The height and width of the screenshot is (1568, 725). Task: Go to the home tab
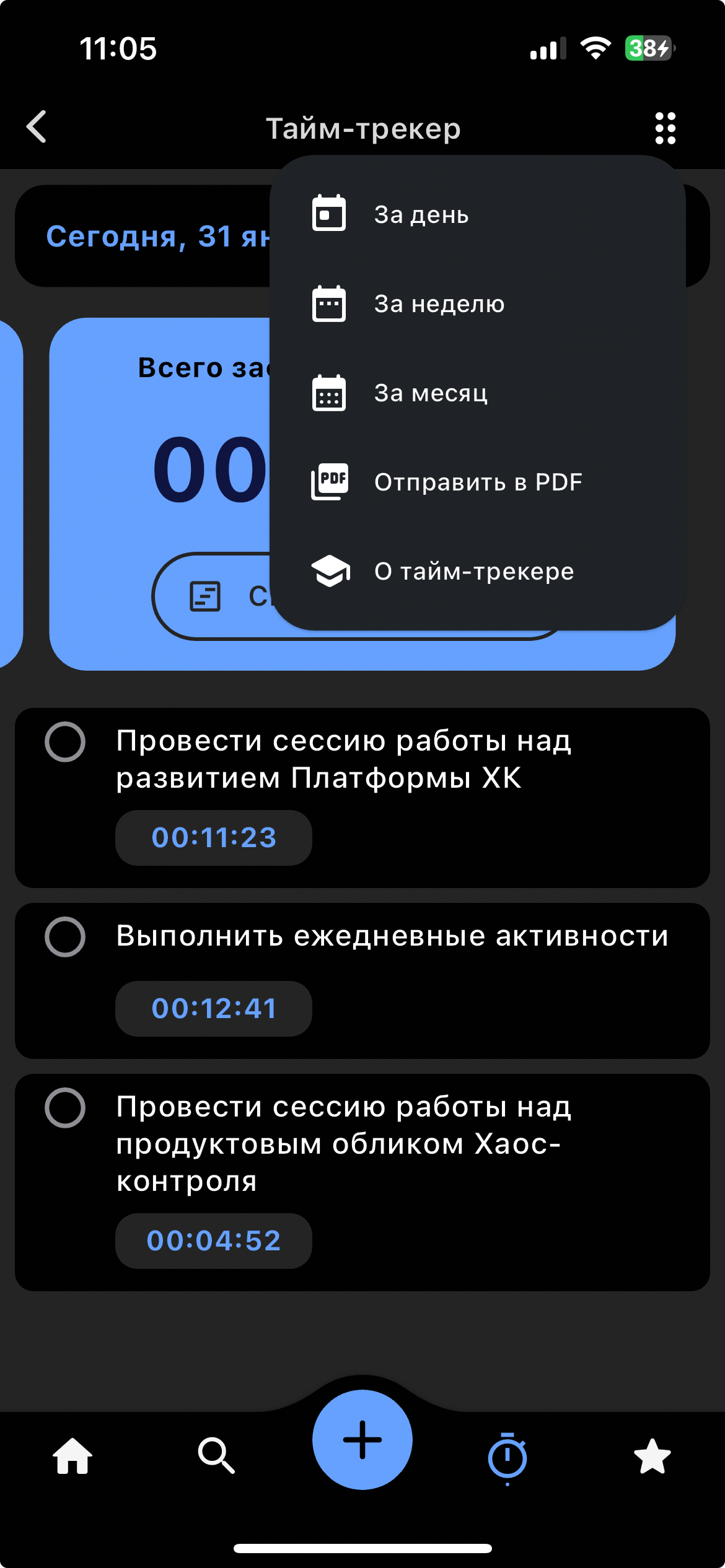pos(72,1456)
